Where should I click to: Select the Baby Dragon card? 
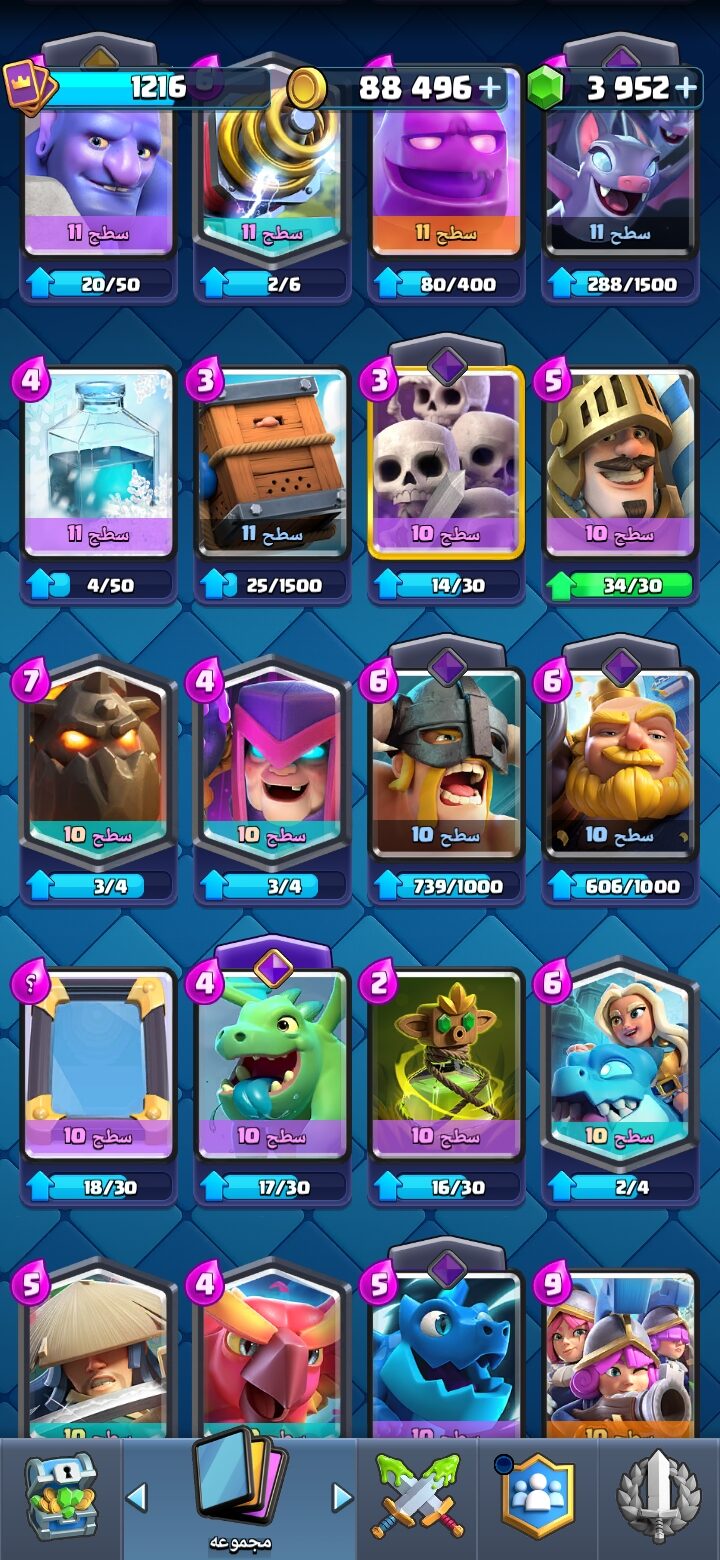272,1066
